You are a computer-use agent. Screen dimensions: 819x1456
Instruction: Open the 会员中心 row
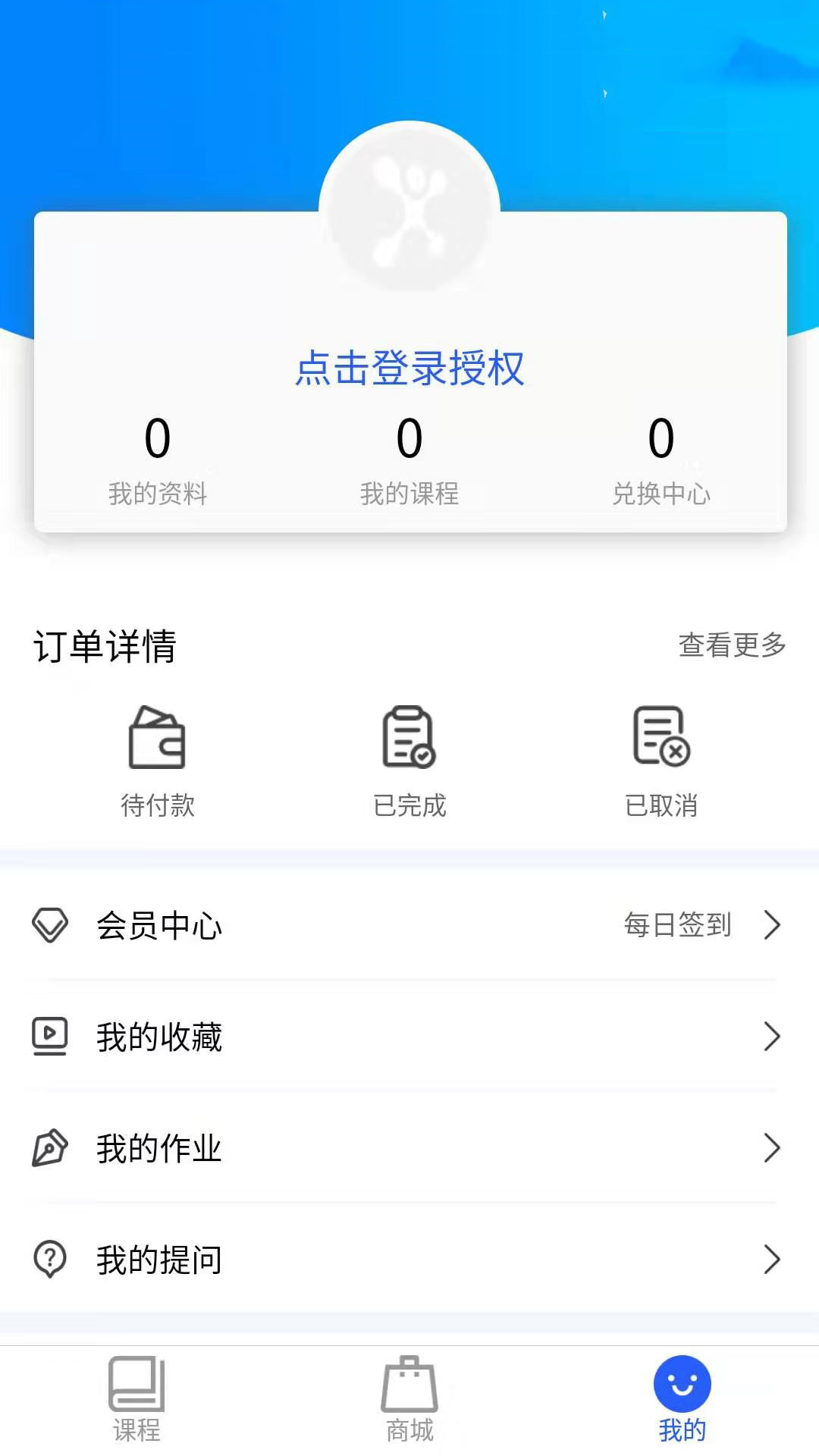tap(409, 925)
